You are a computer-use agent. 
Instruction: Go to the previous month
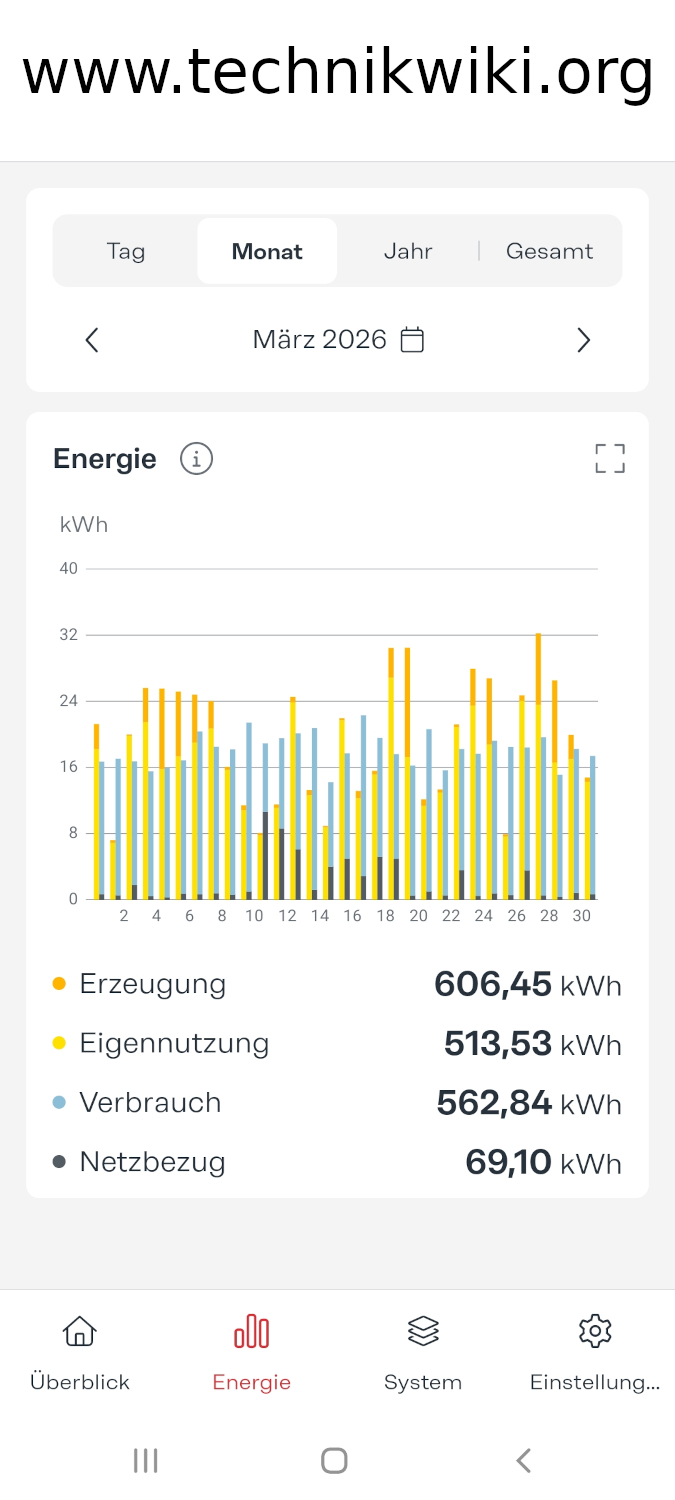pyautogui.click(x=92, y=340)
